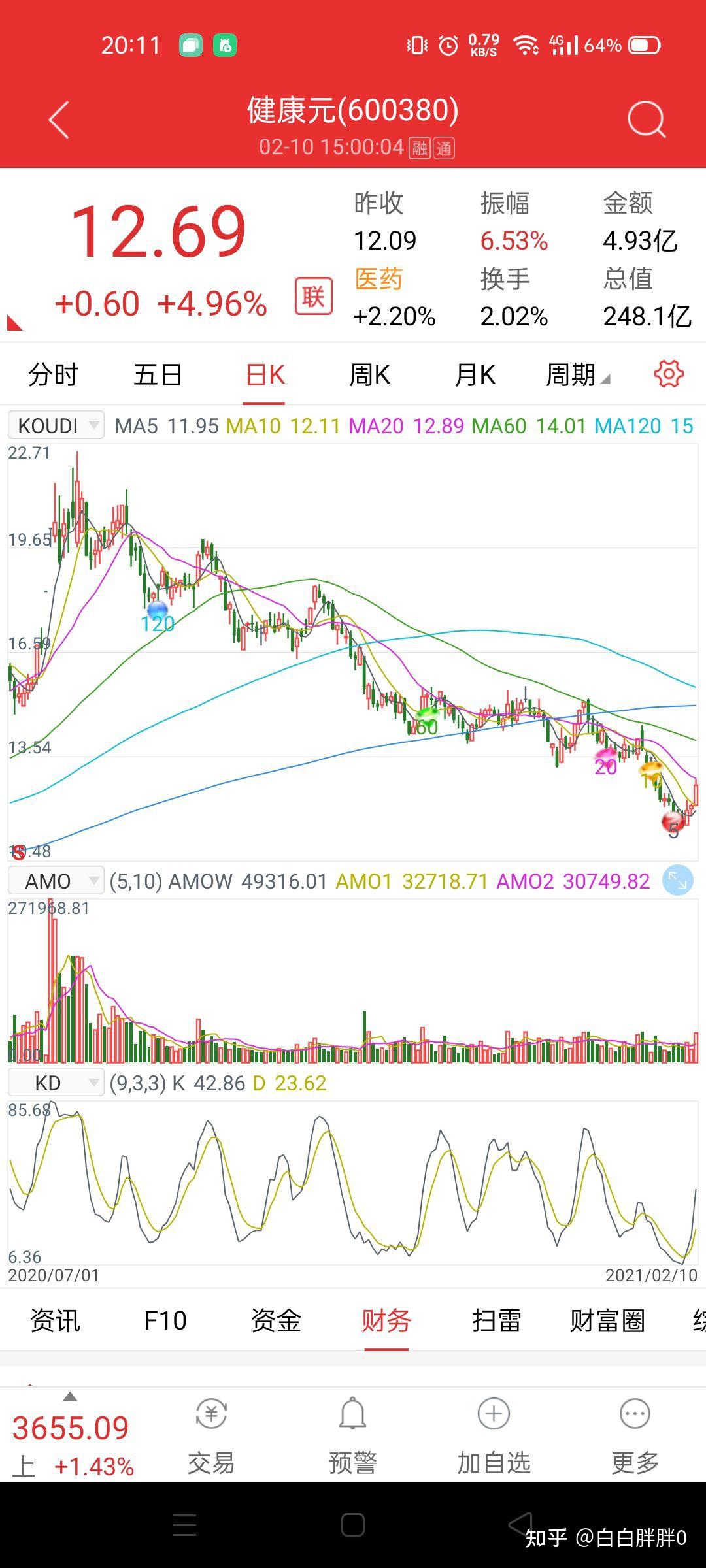This screenshot has width=706, height=1568.
Task: Open chart settings gear
Action: (x=669, y=374)
